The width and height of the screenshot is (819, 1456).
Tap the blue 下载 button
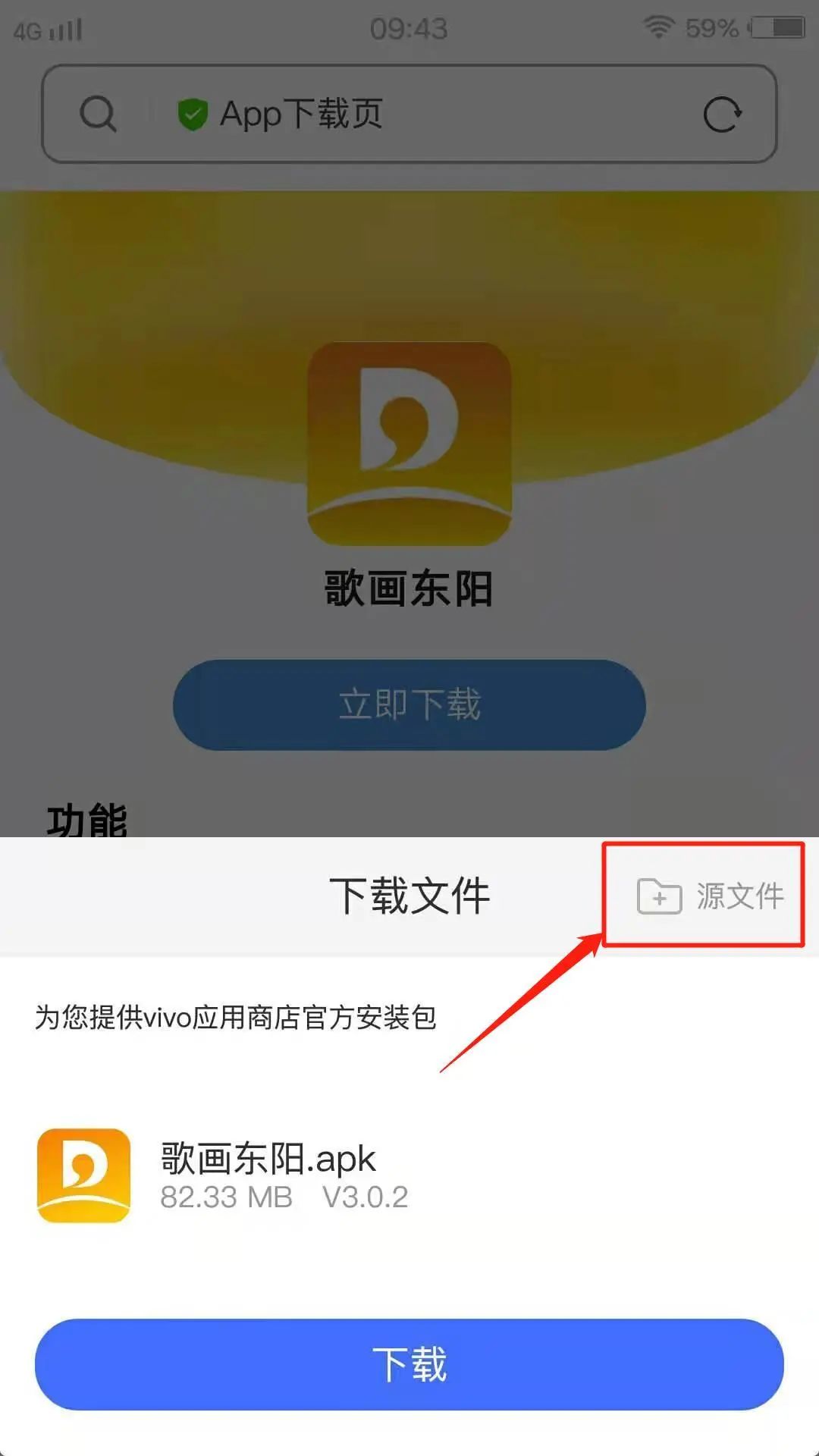(x=409, y=1364)
